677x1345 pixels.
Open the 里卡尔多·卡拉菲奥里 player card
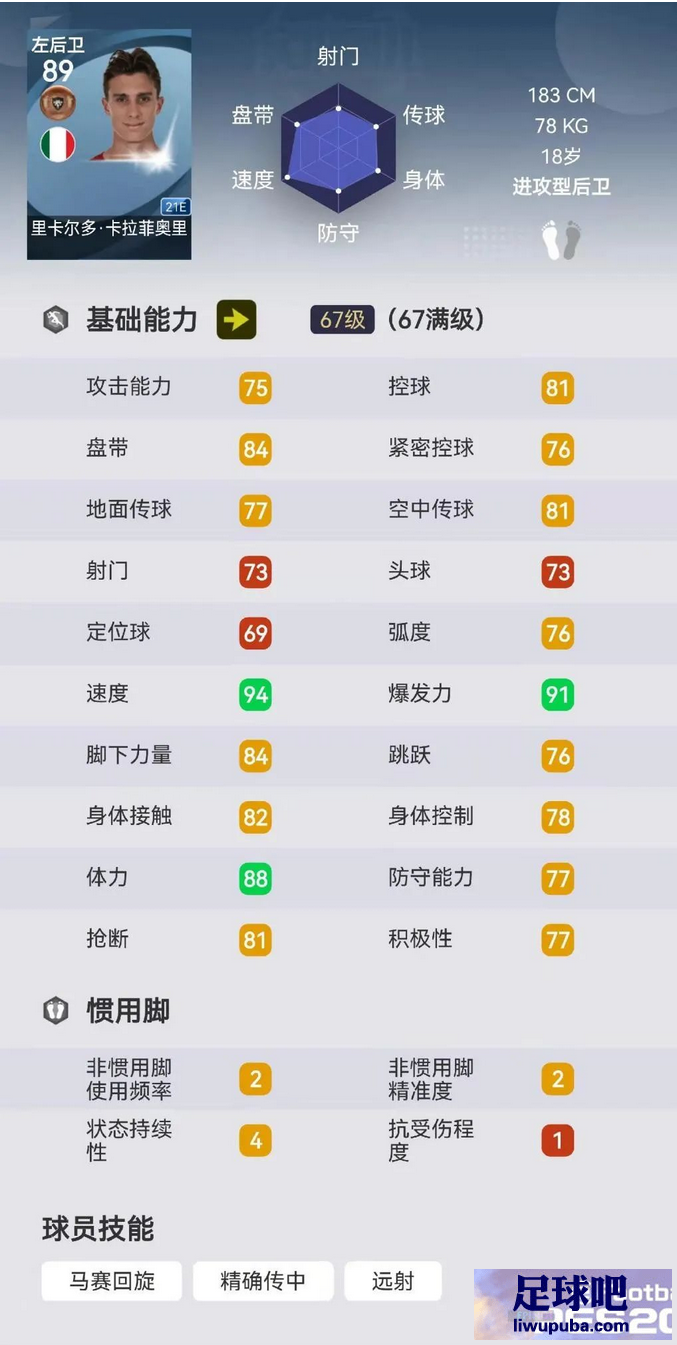109,144
